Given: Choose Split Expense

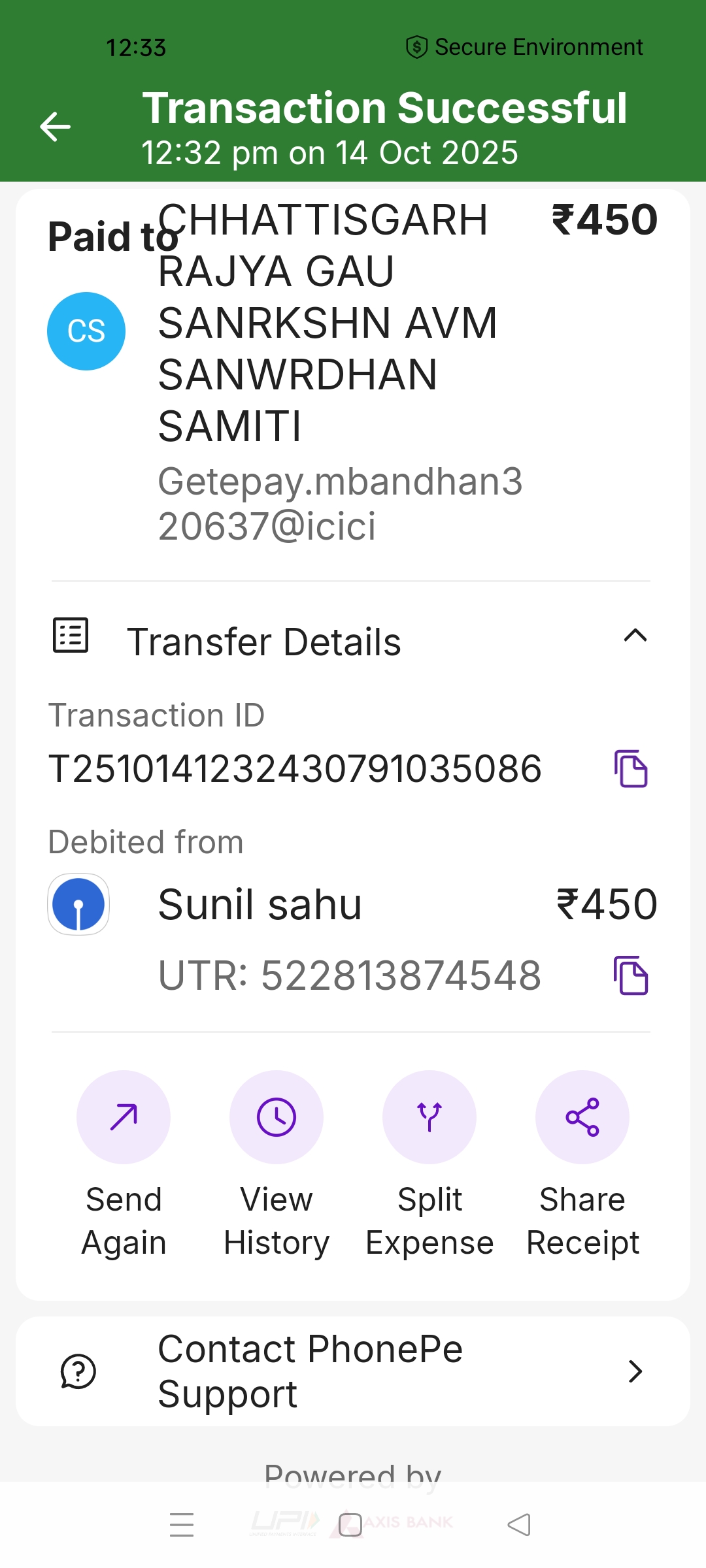Looking at the screenshot, I should 429,1117.
